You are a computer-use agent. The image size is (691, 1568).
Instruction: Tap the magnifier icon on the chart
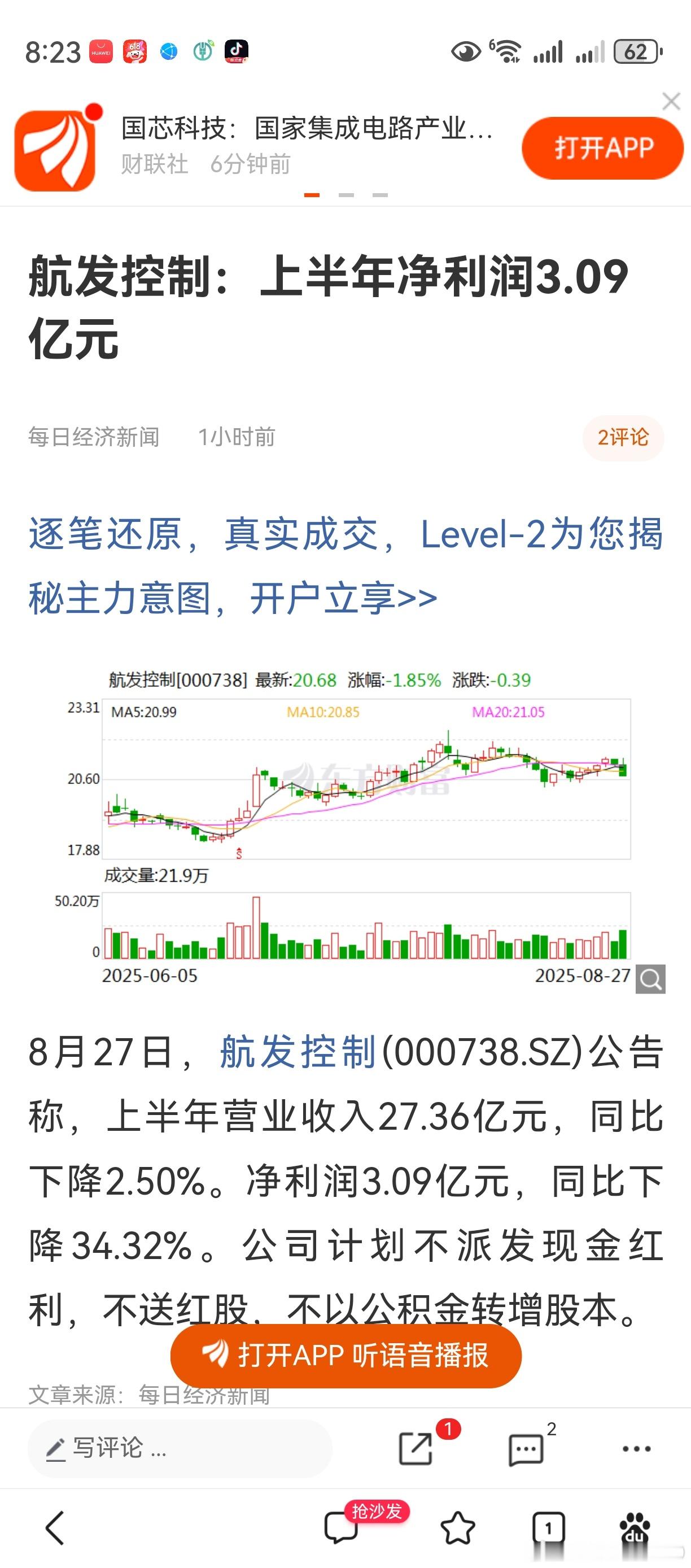click(650, 979)
